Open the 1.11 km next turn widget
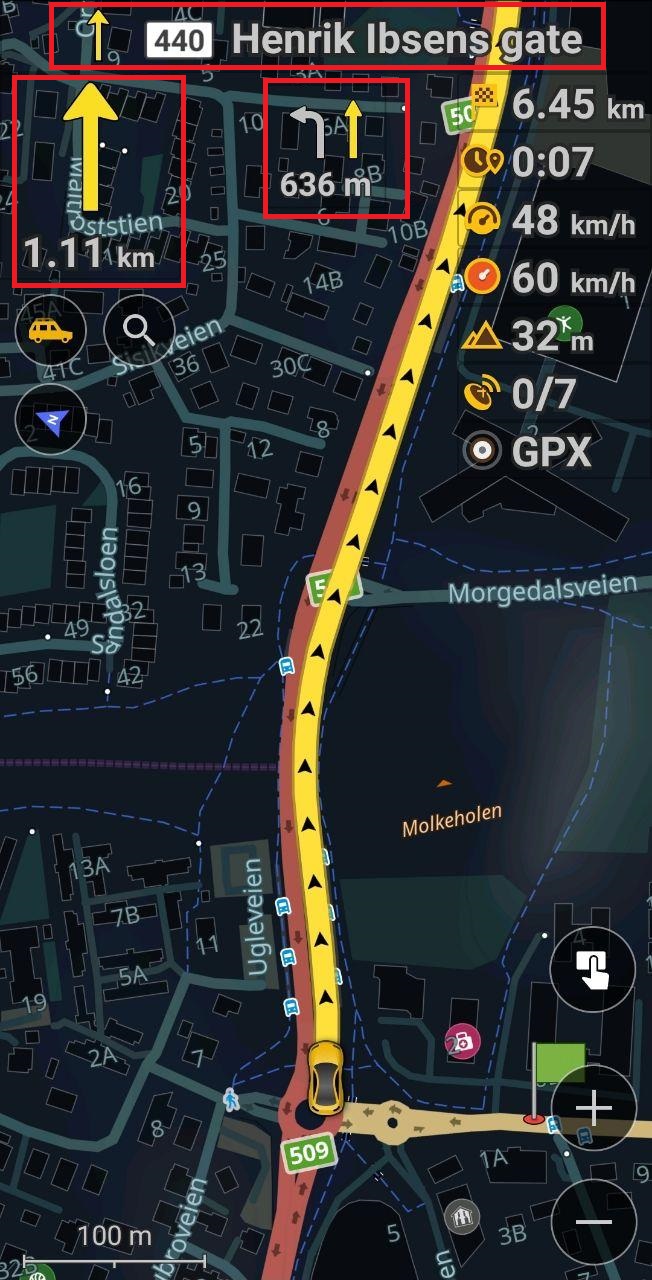The image size is (652, 1280). 98,182
